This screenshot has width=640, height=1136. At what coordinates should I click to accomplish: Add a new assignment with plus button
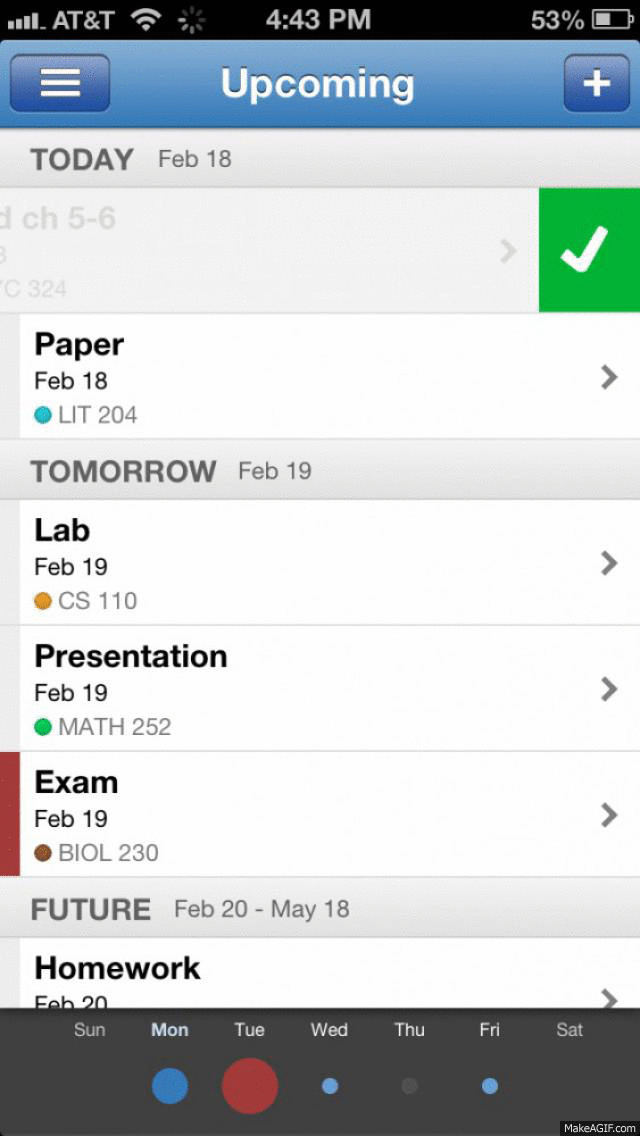coord(597,83)
